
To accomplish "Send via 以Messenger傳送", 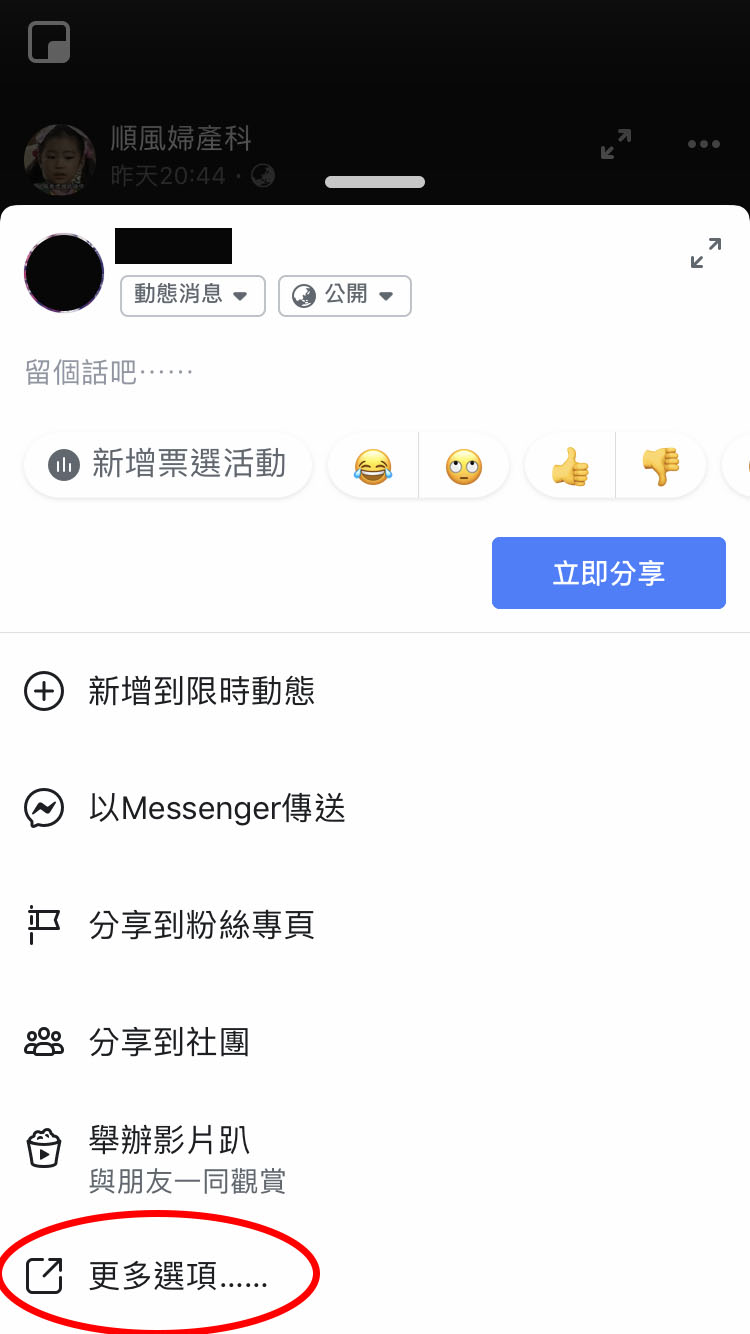I will click(217, 809).
